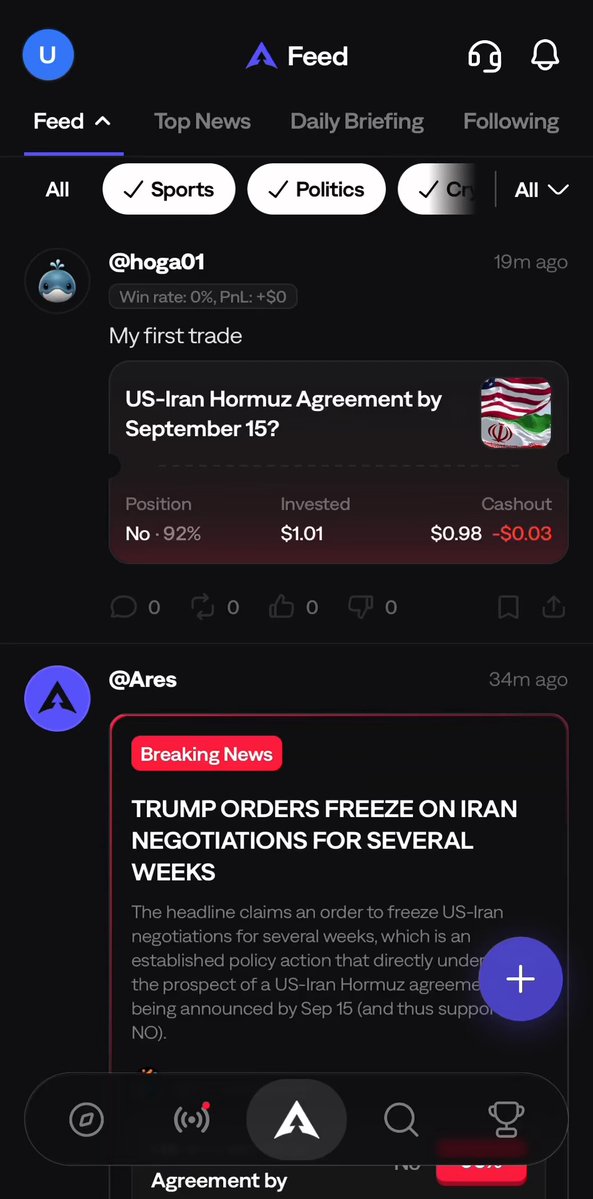
Task: Open the compass explore tab
Action: click(86, 1120)
